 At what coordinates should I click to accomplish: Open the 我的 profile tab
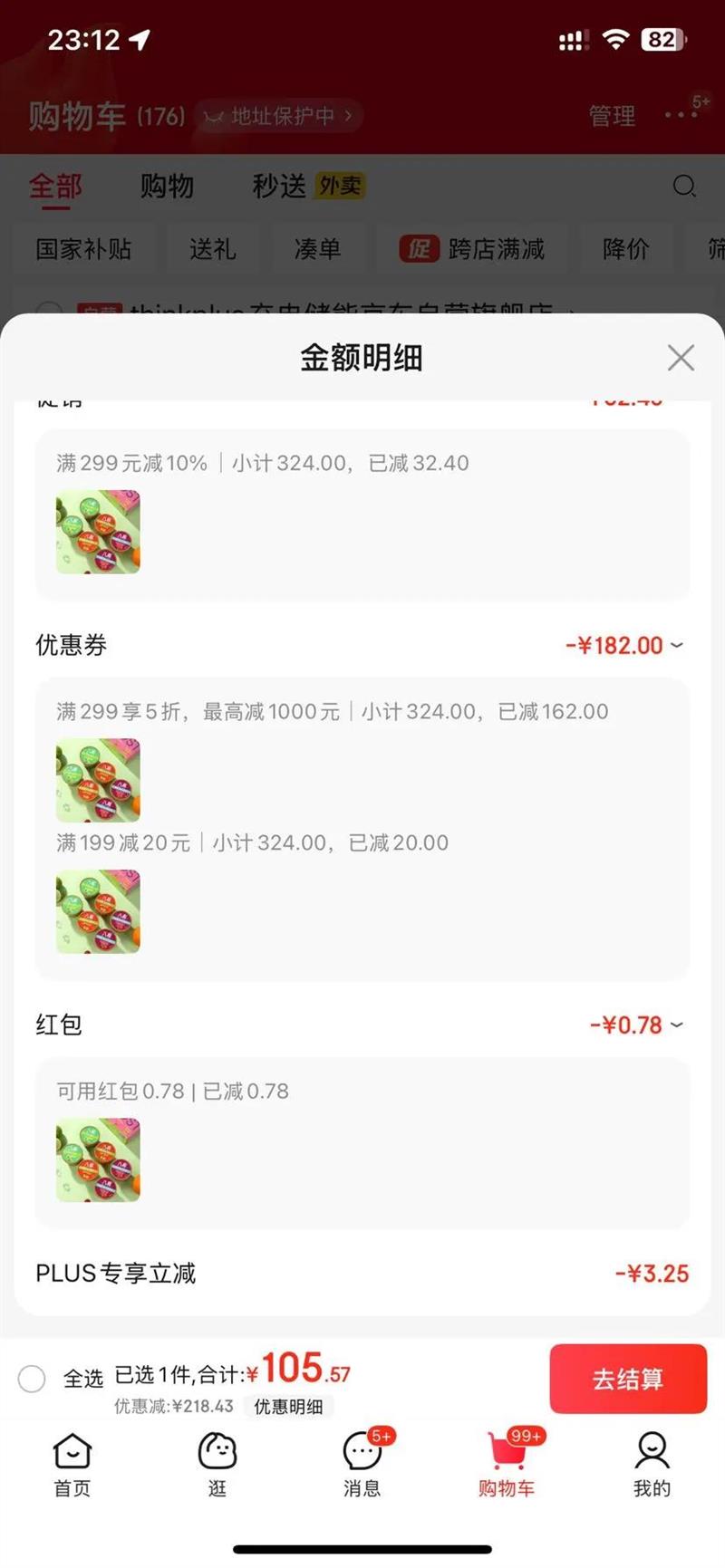pyautogui.click(x=652, y=1464)
